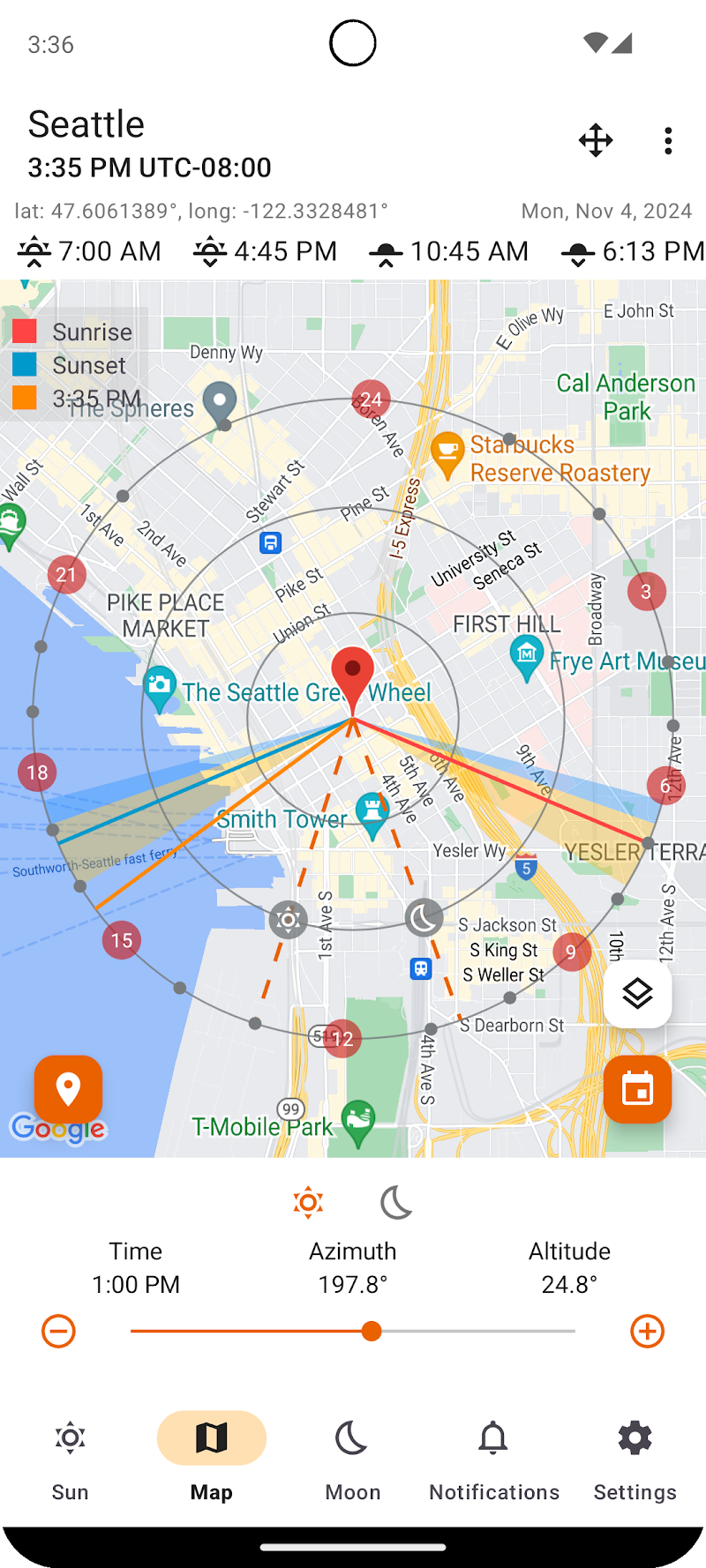Tap the orange location pin button
The width and height of the screenshot is (706, 1568).
tap(68, 1089)
